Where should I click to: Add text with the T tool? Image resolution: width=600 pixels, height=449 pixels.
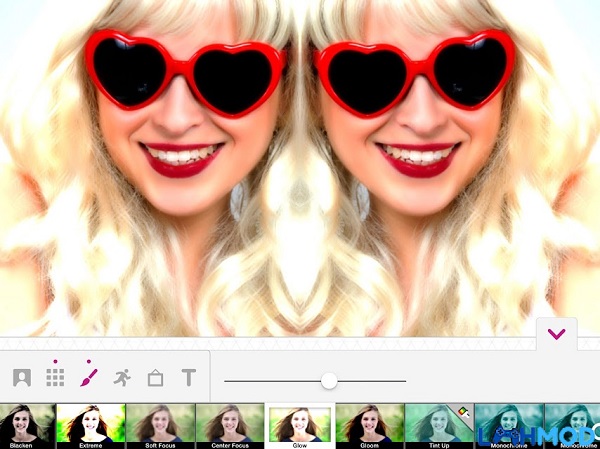click(188, 378)
